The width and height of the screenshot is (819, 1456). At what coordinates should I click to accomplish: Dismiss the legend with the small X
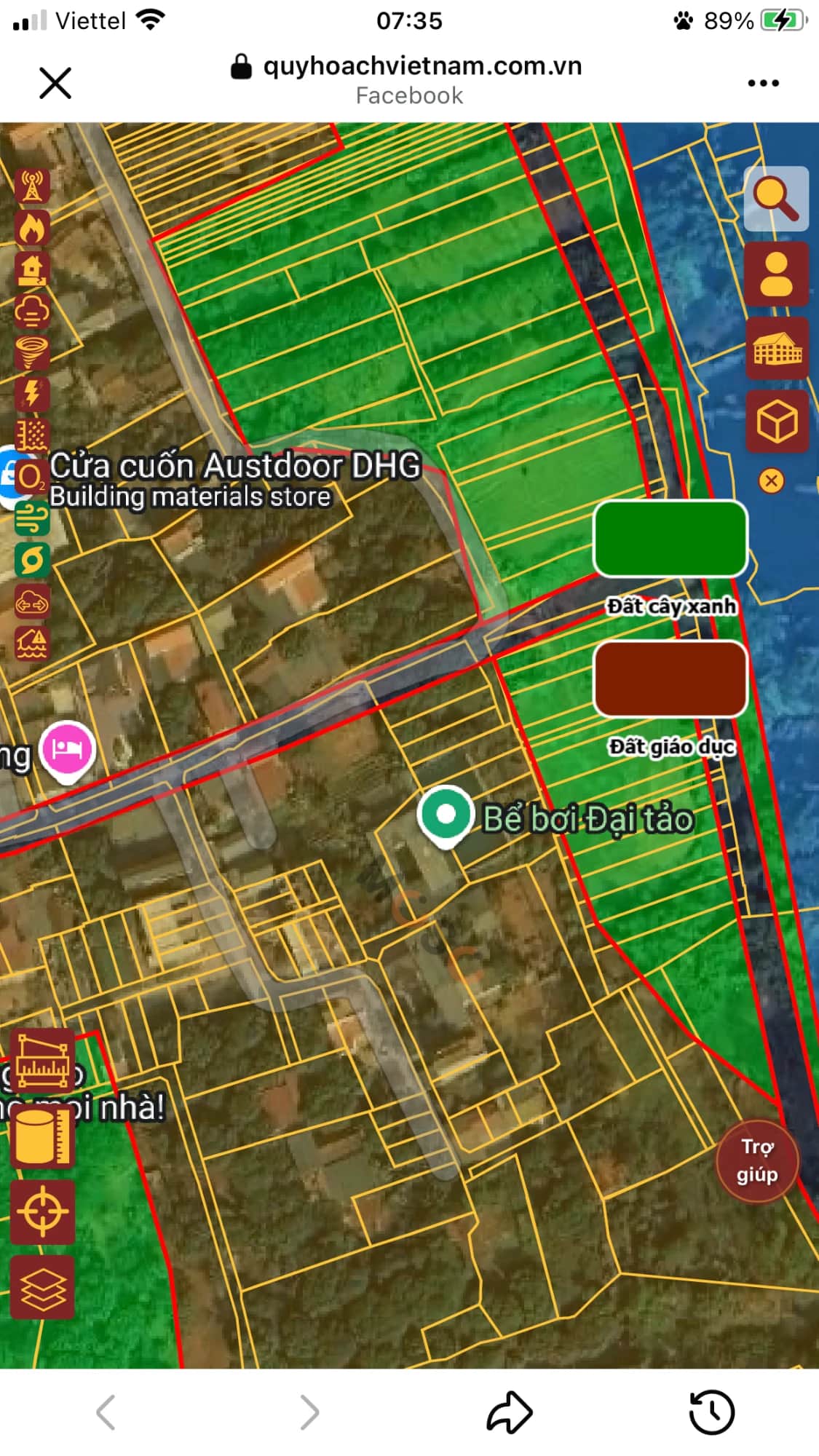[x=771, y=480]
